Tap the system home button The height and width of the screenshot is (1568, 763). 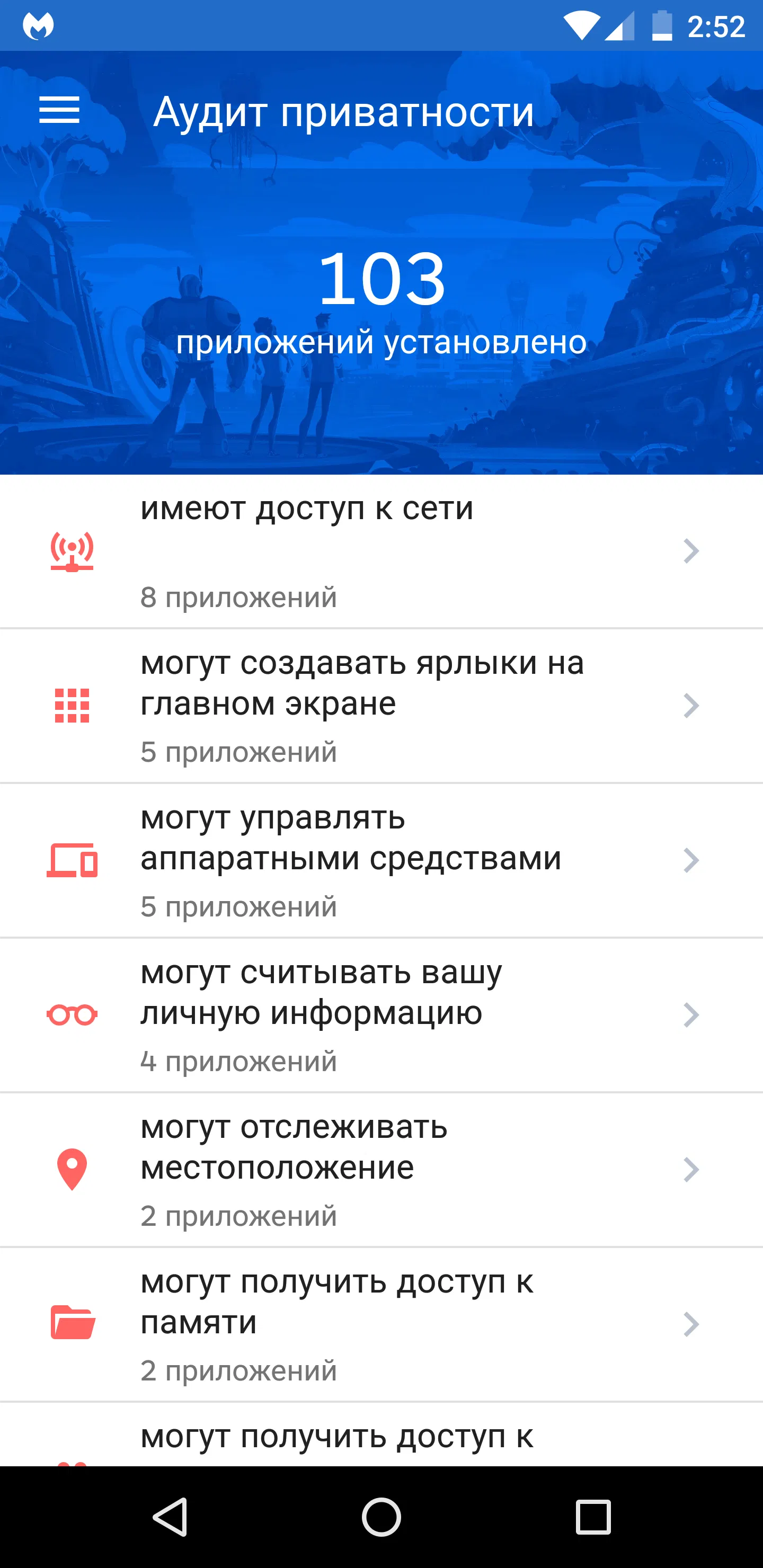click(x=381, y=1516)
